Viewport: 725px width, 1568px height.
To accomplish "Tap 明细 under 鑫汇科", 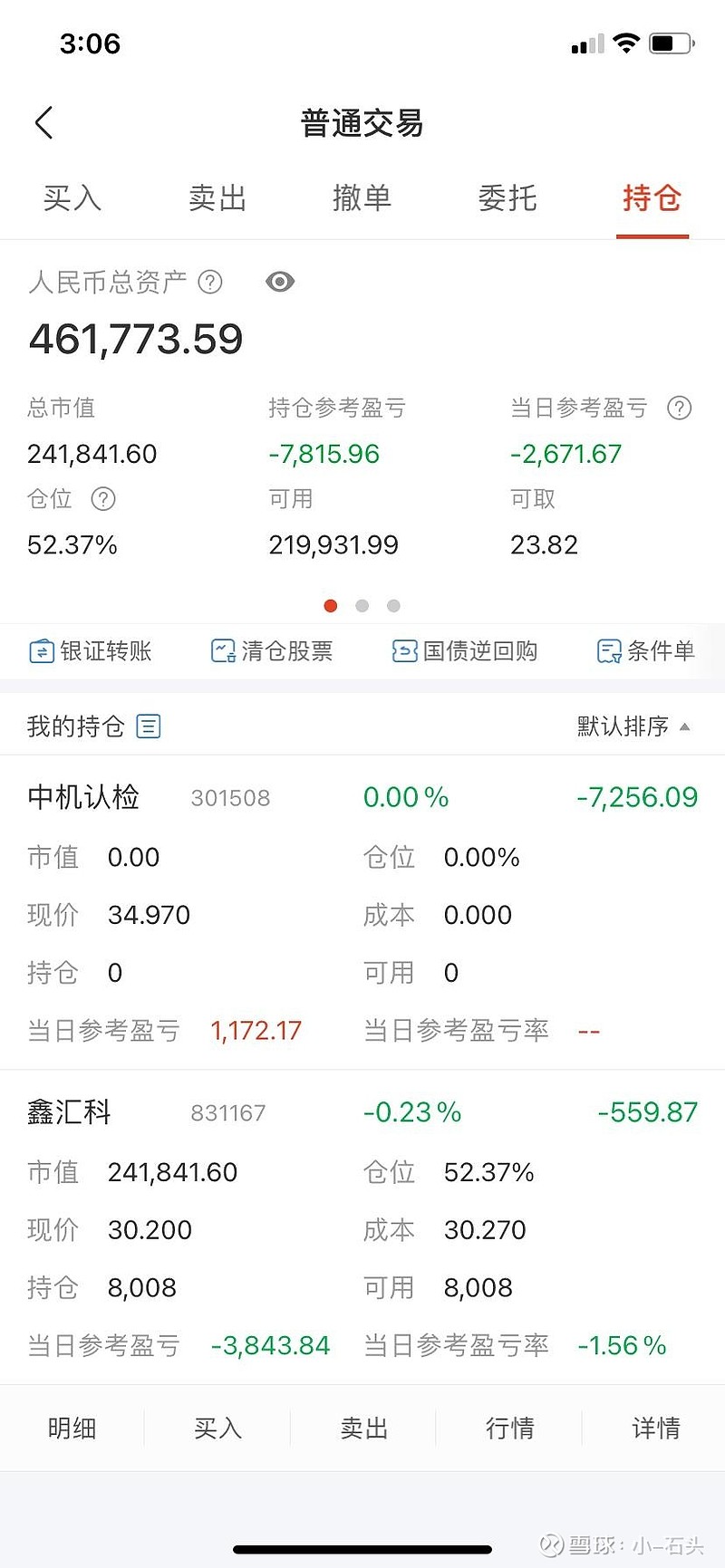I will pos(72,1428).
